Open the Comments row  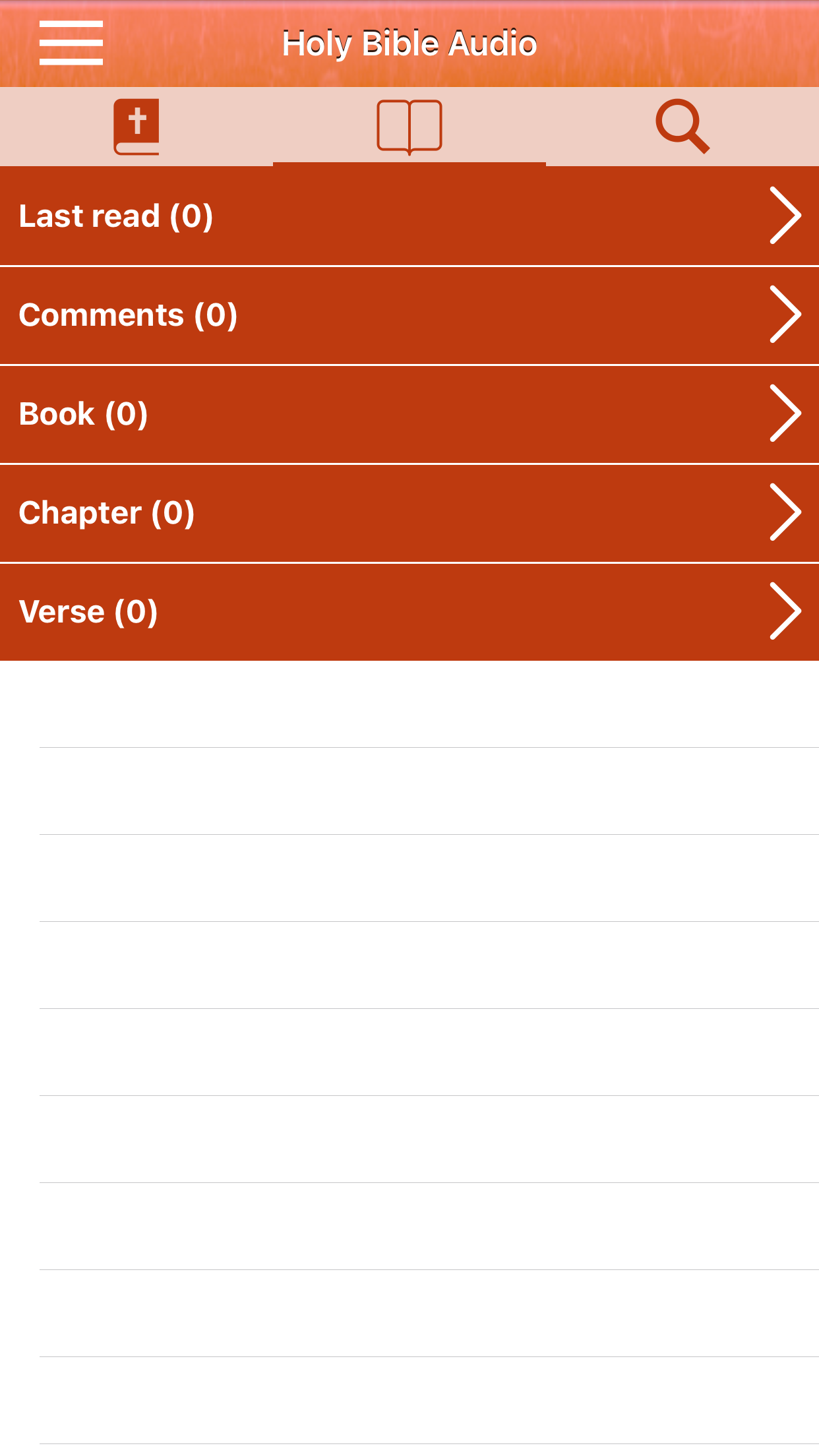(x=409, y=315)
